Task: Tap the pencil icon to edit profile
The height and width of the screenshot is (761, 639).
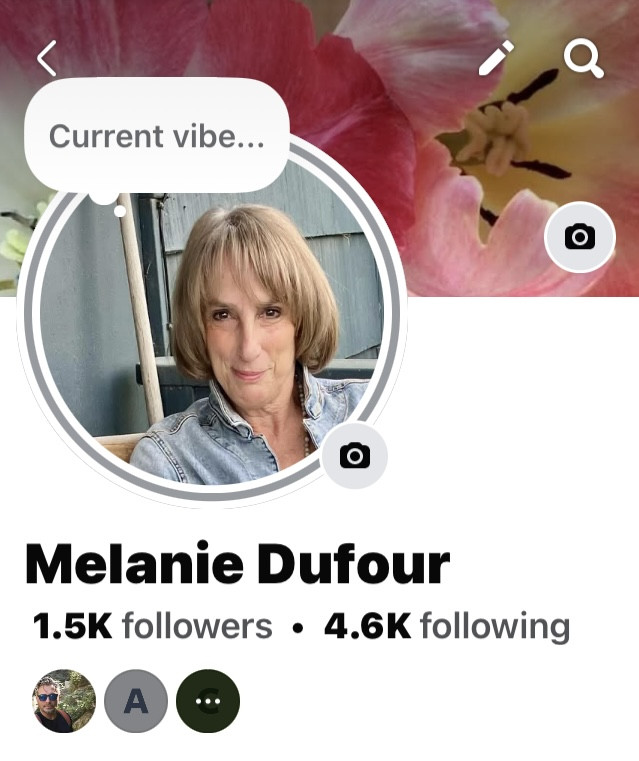Action: (494, 59)
